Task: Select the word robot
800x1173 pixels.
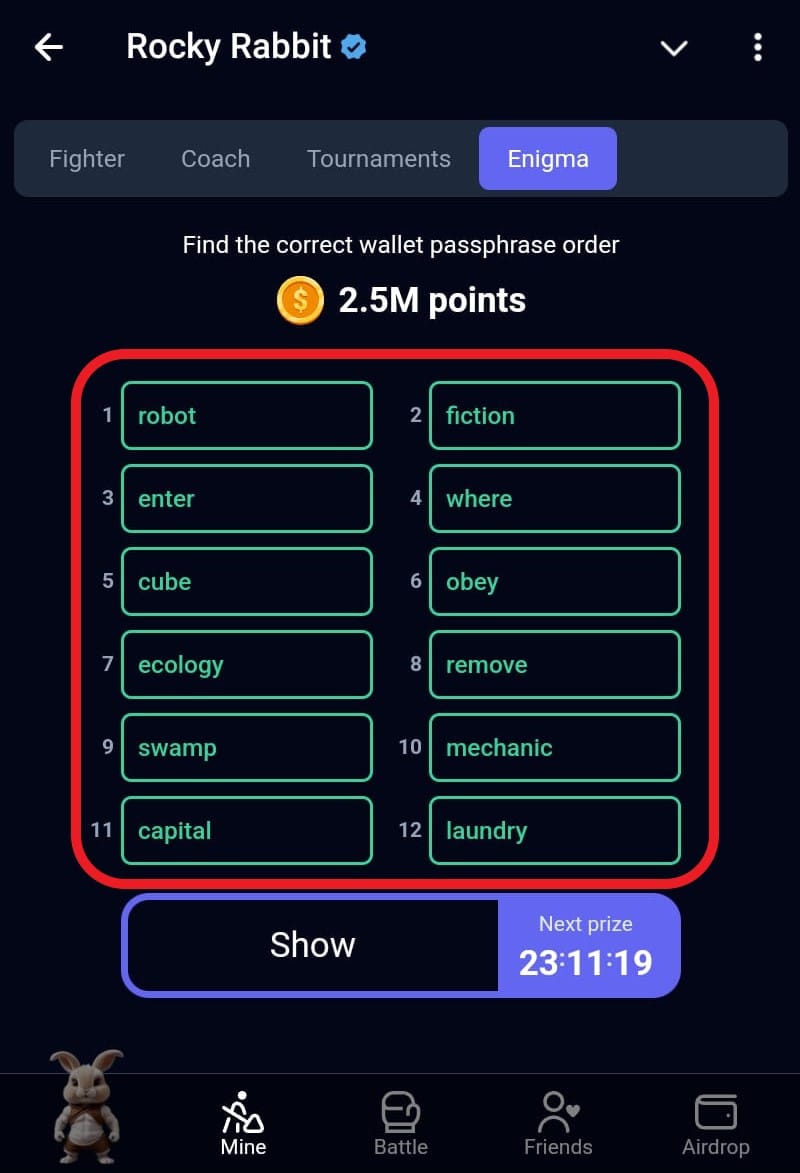Action: [x=246, y=415]
